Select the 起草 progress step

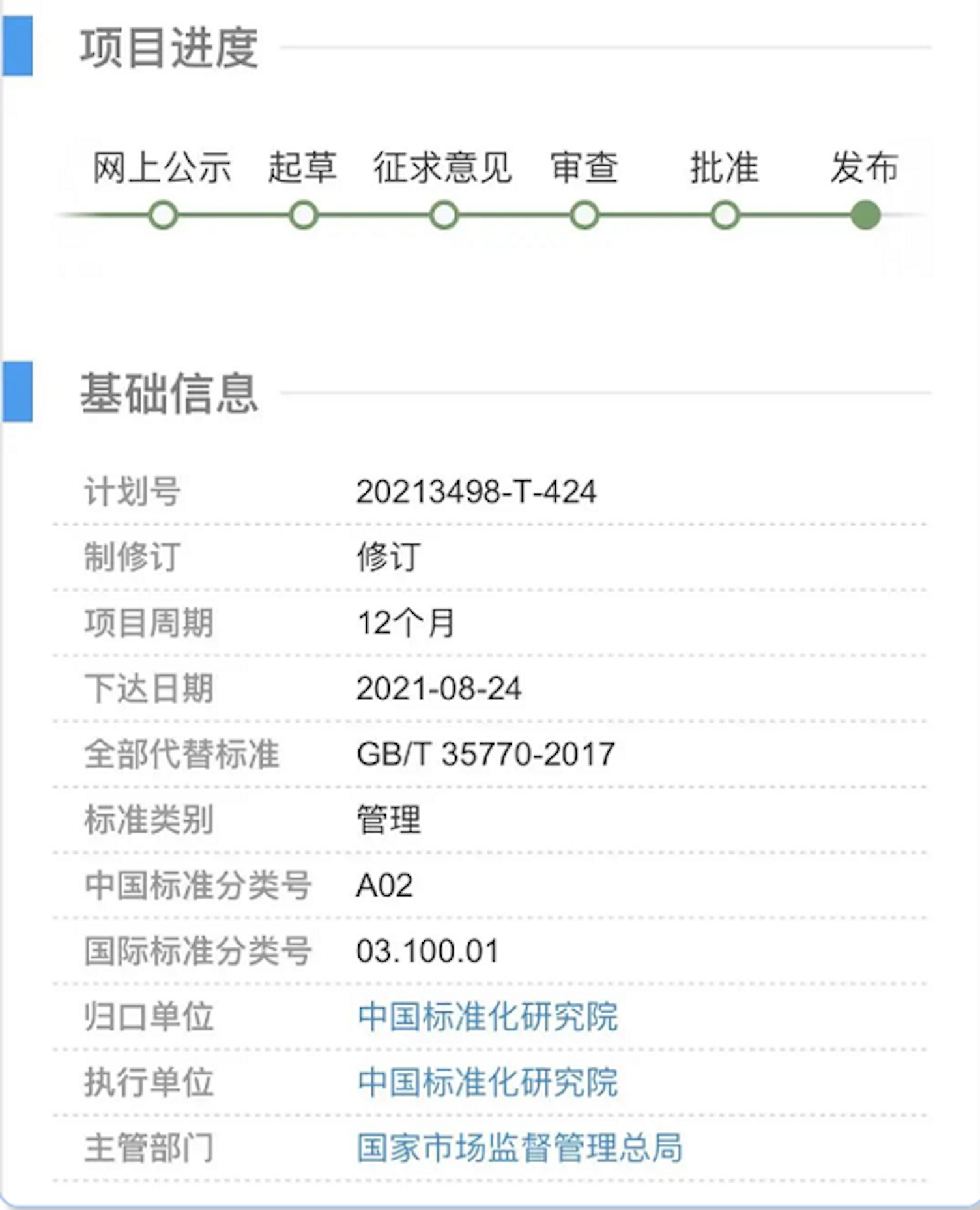(304, 216)
